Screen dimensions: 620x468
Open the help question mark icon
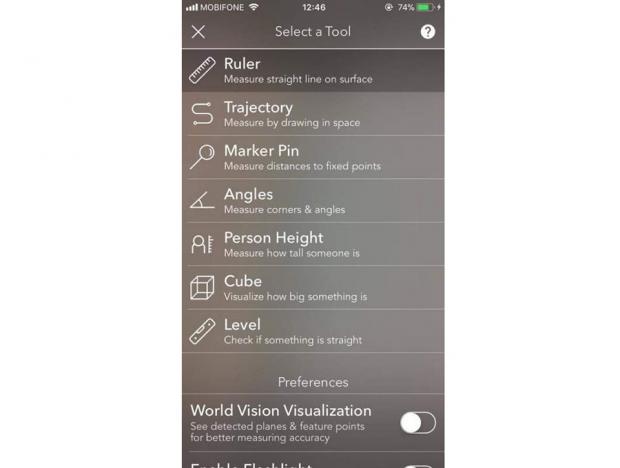(x=428, y=32)
